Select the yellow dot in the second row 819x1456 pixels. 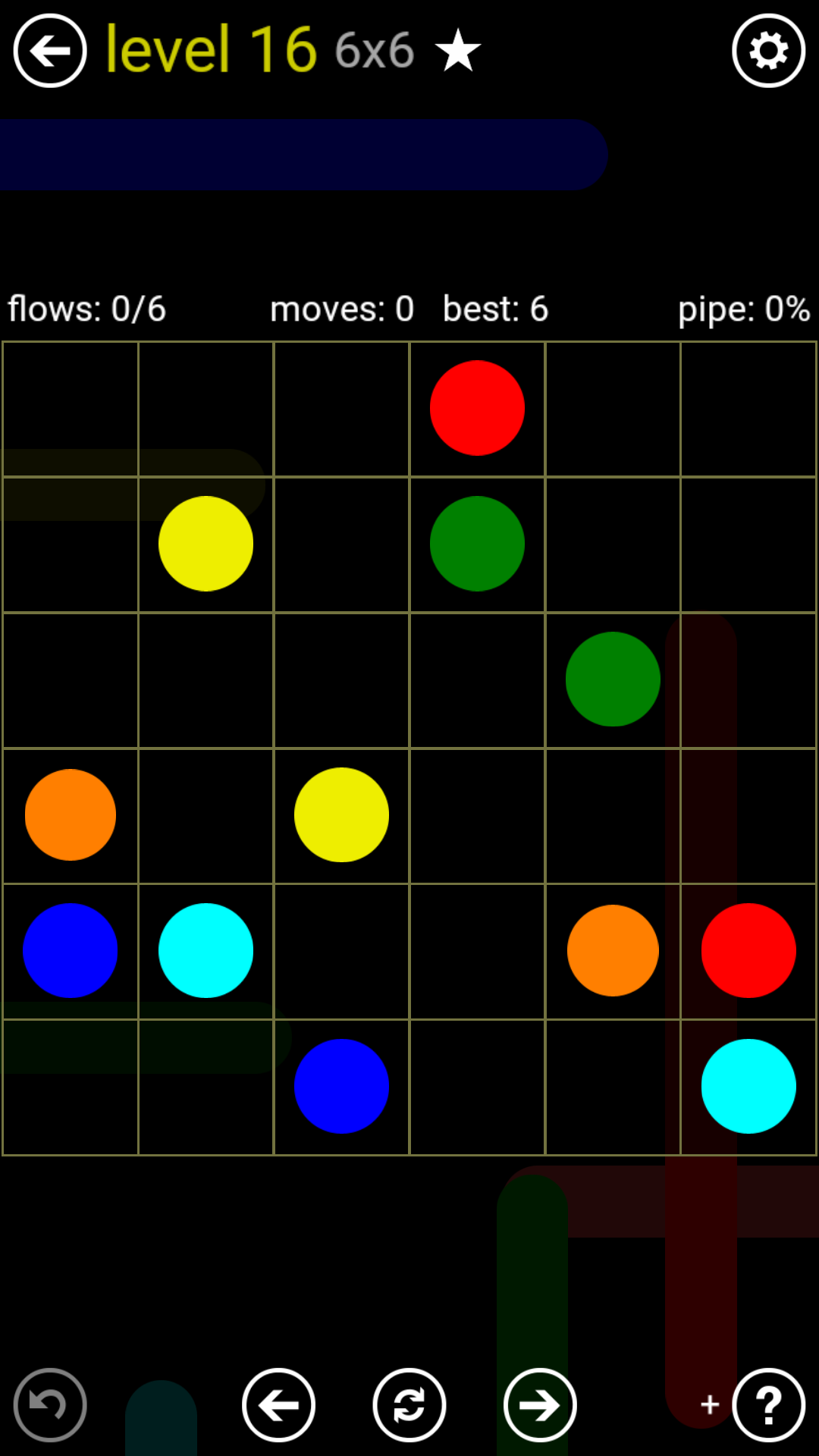[206, 544]
